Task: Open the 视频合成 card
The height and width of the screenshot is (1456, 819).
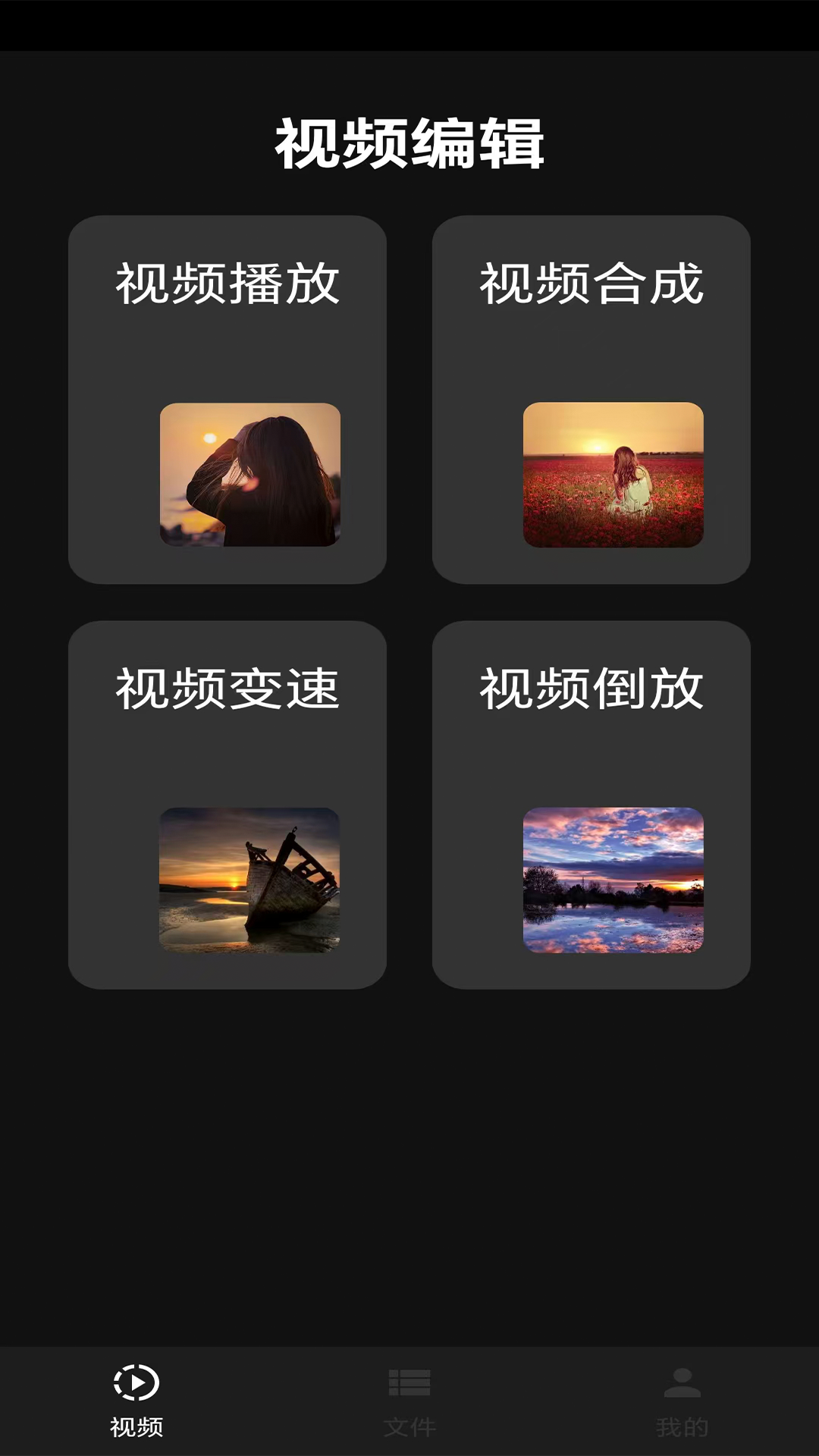Action: [591, 400]
